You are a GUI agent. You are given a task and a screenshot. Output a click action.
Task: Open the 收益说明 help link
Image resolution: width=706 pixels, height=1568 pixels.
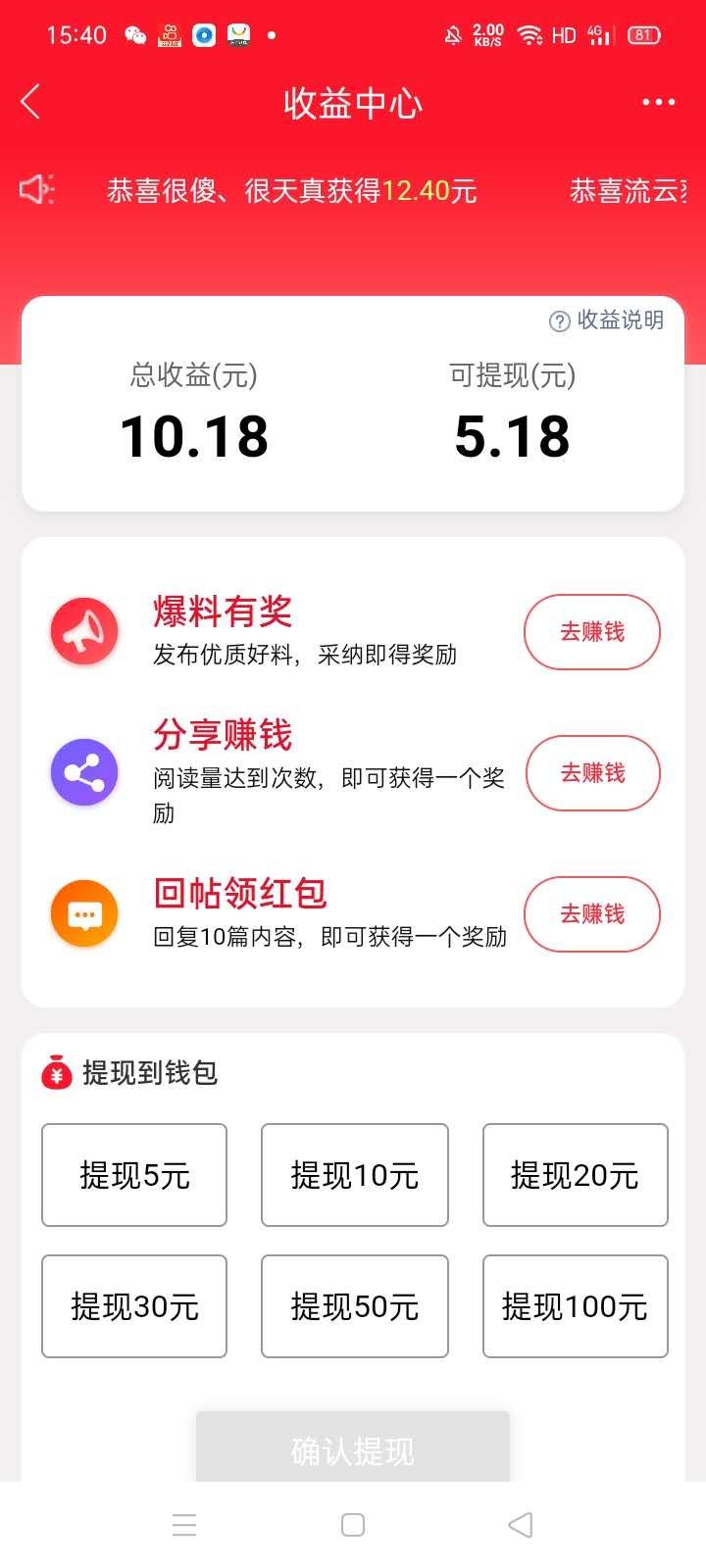pyautogui.click(x=607, y=320)
